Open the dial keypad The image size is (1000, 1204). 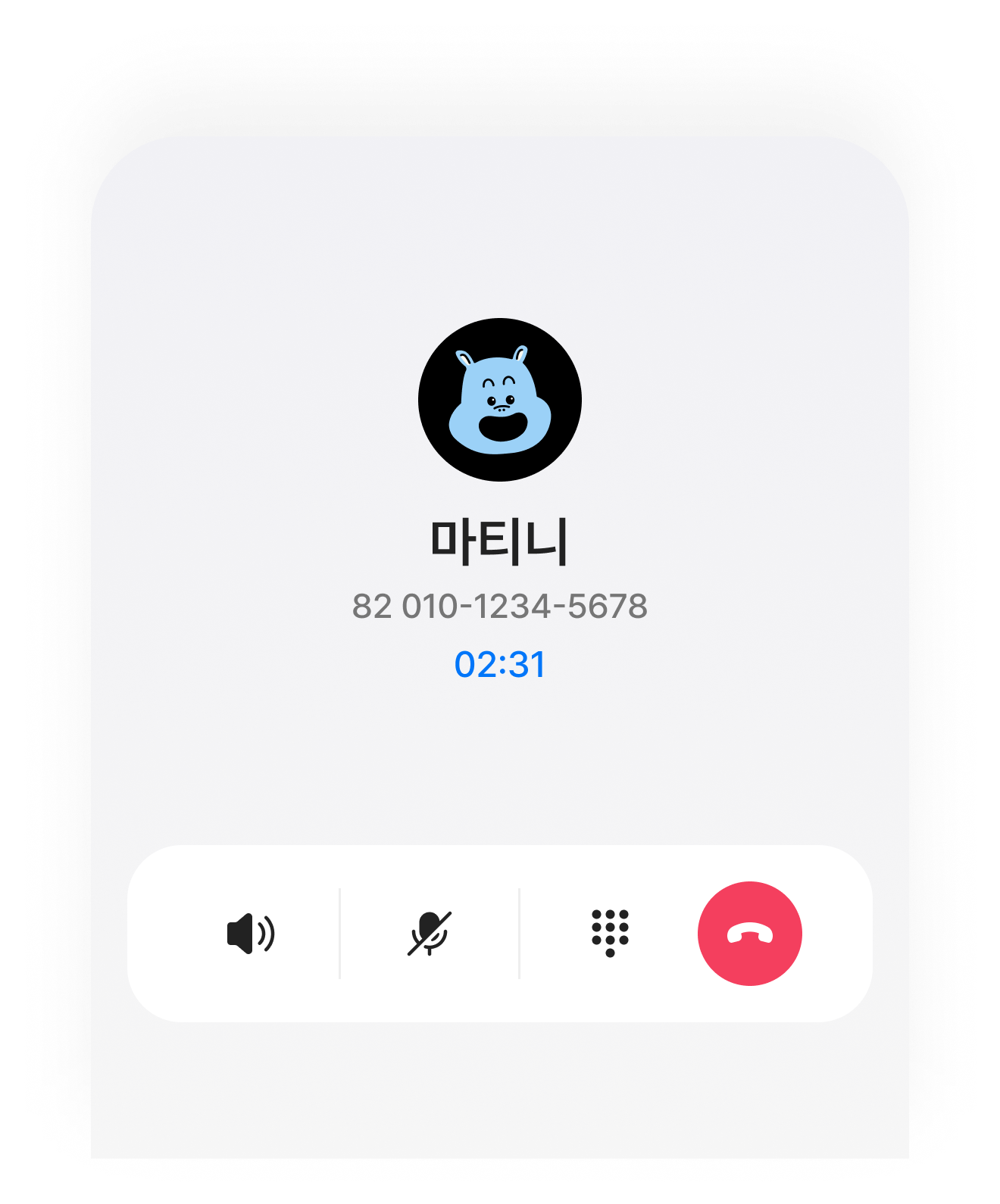pos(610,934)
